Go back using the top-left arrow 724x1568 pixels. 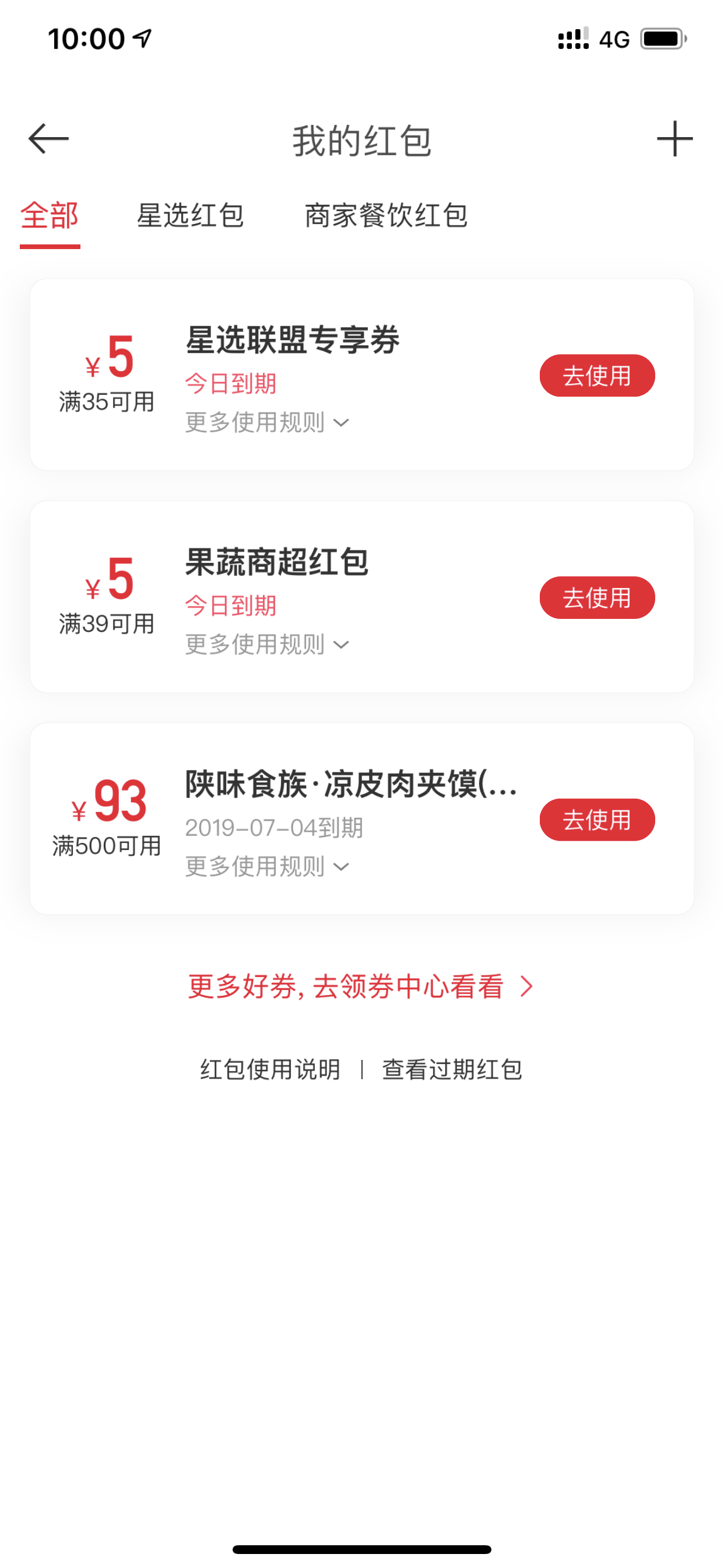(x=48, y=139)
